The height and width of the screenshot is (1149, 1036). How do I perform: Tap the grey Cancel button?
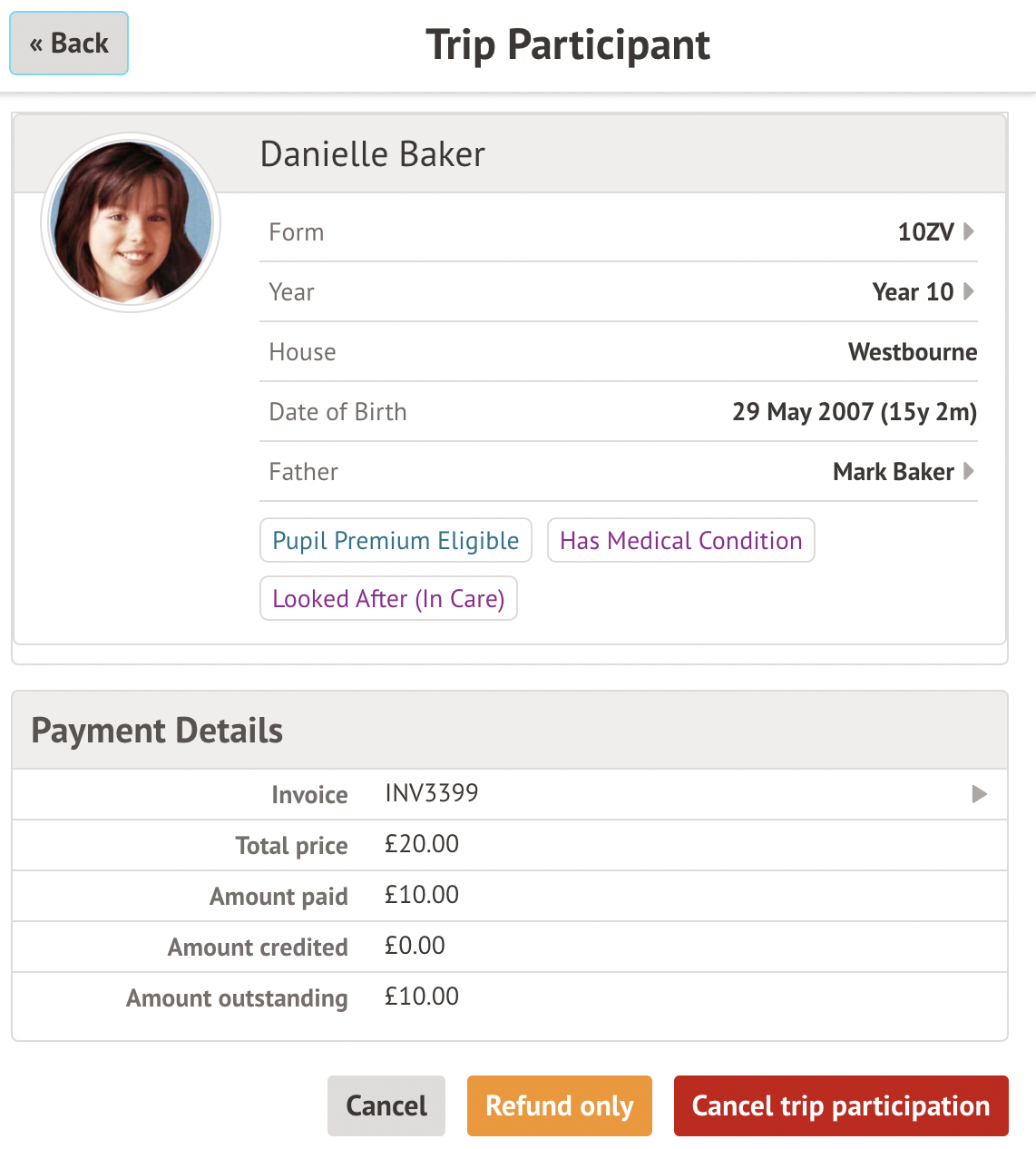pos(386,1105)
